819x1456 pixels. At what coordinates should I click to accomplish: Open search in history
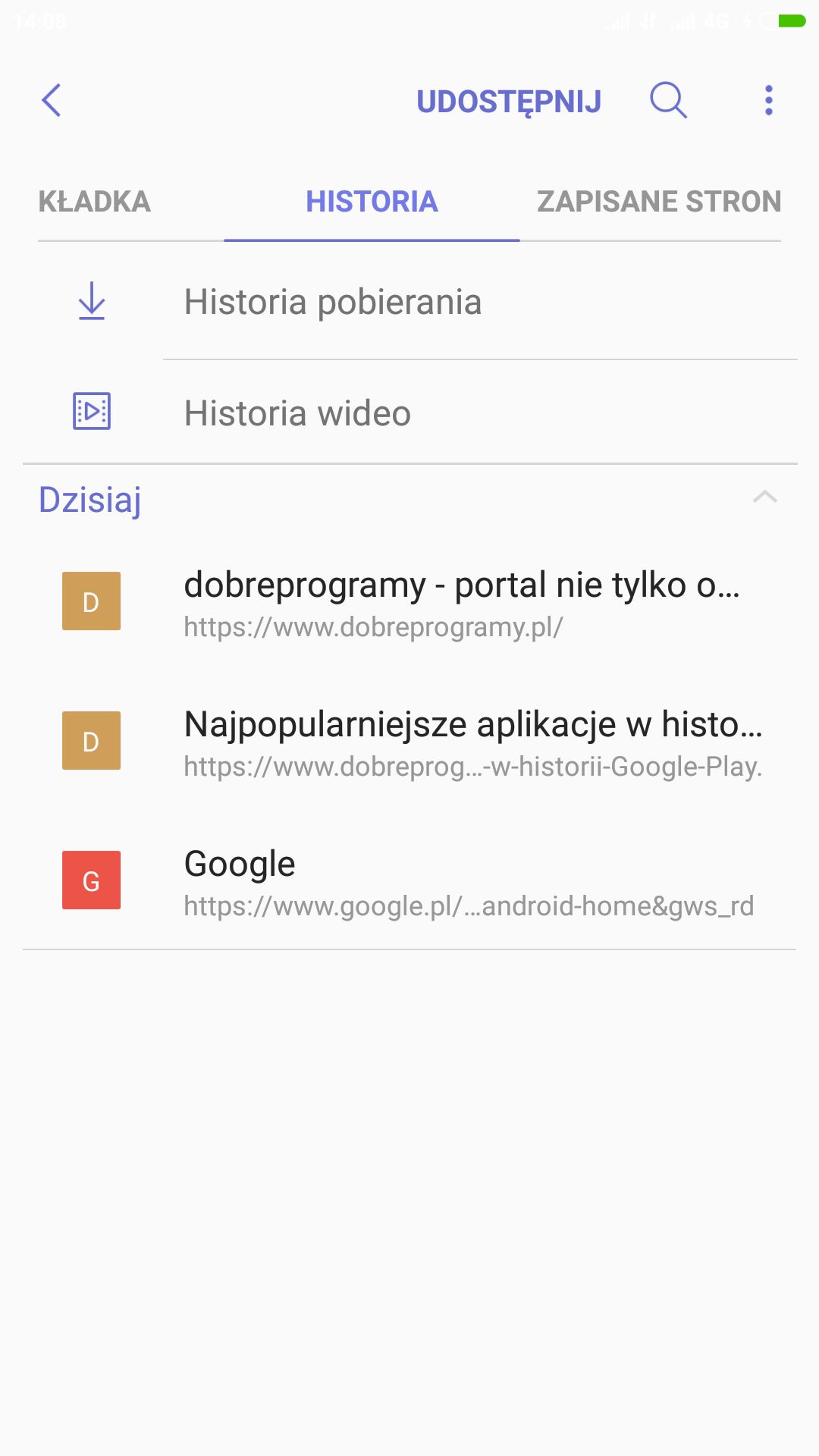668,100
